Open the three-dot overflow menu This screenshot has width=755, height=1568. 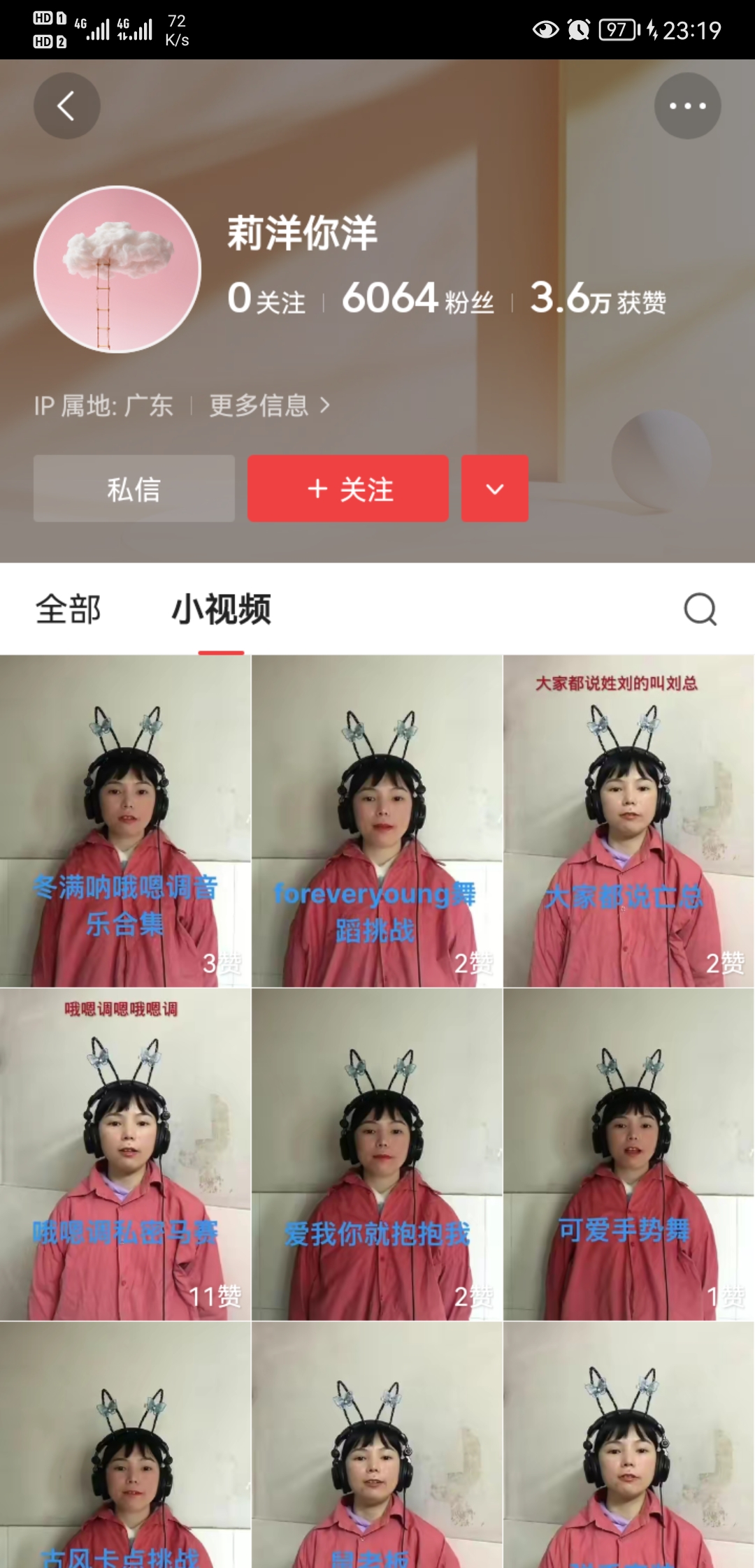click(x=687, y=106)
